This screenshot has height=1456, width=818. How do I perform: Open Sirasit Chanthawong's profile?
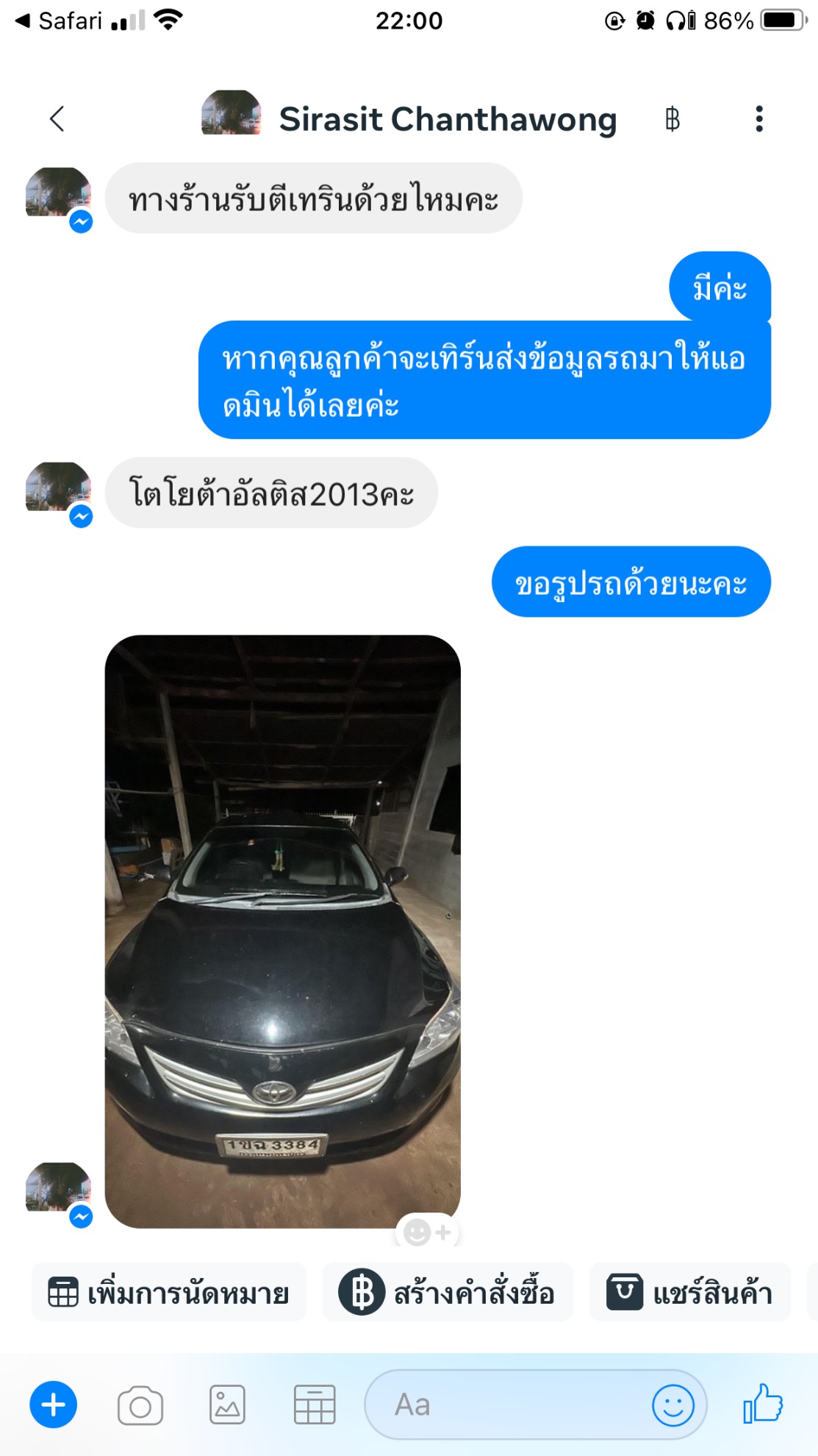point(447,119)
